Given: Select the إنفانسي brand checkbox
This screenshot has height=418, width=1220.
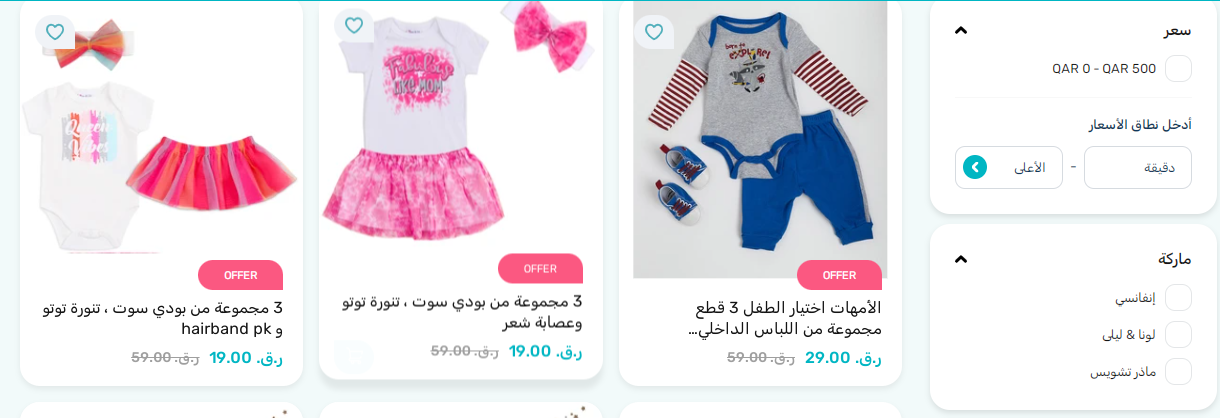Looking at the screenshot, I should 1178,298.
